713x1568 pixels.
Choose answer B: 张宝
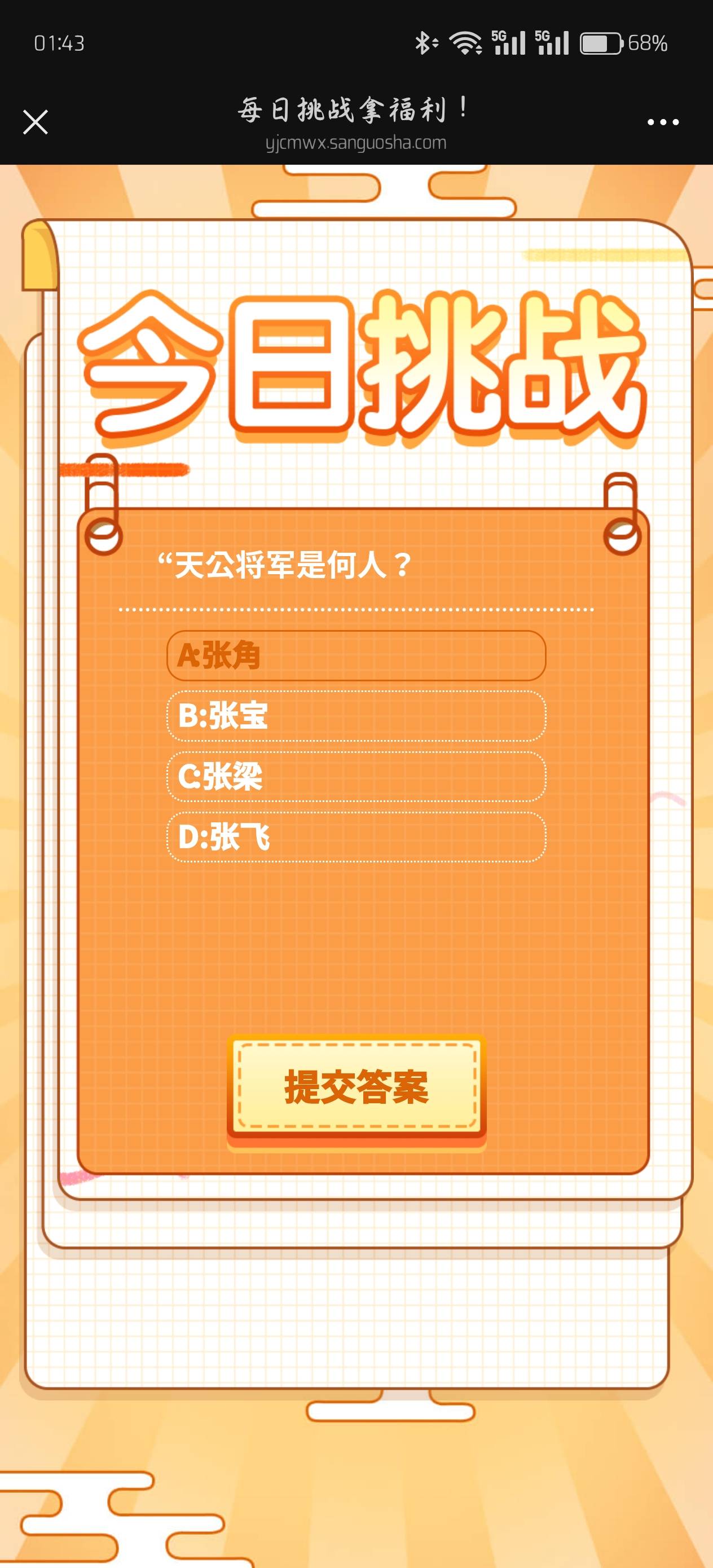[356, 716]
